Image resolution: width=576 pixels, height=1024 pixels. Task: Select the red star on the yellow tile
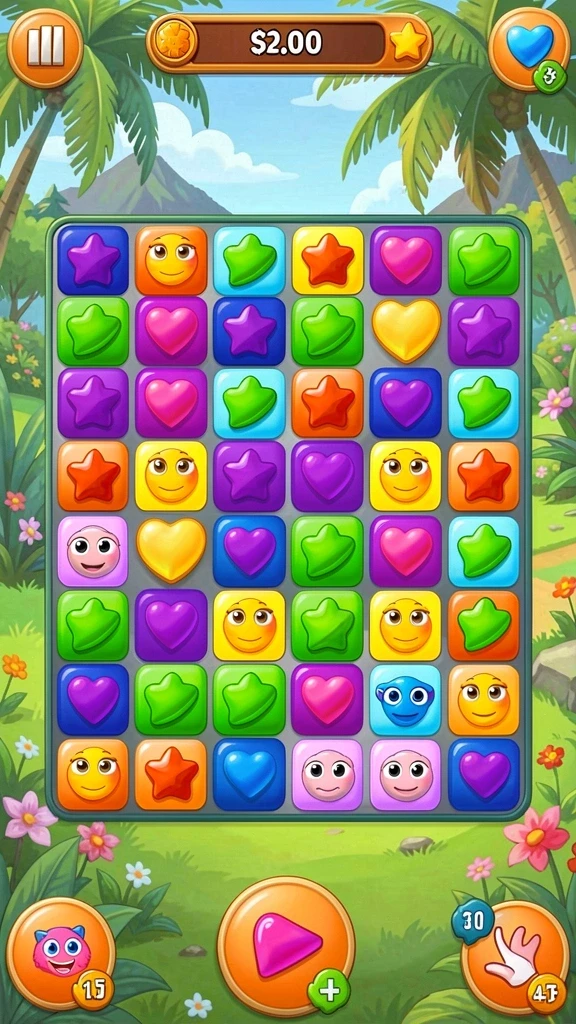tap(327, 261)
